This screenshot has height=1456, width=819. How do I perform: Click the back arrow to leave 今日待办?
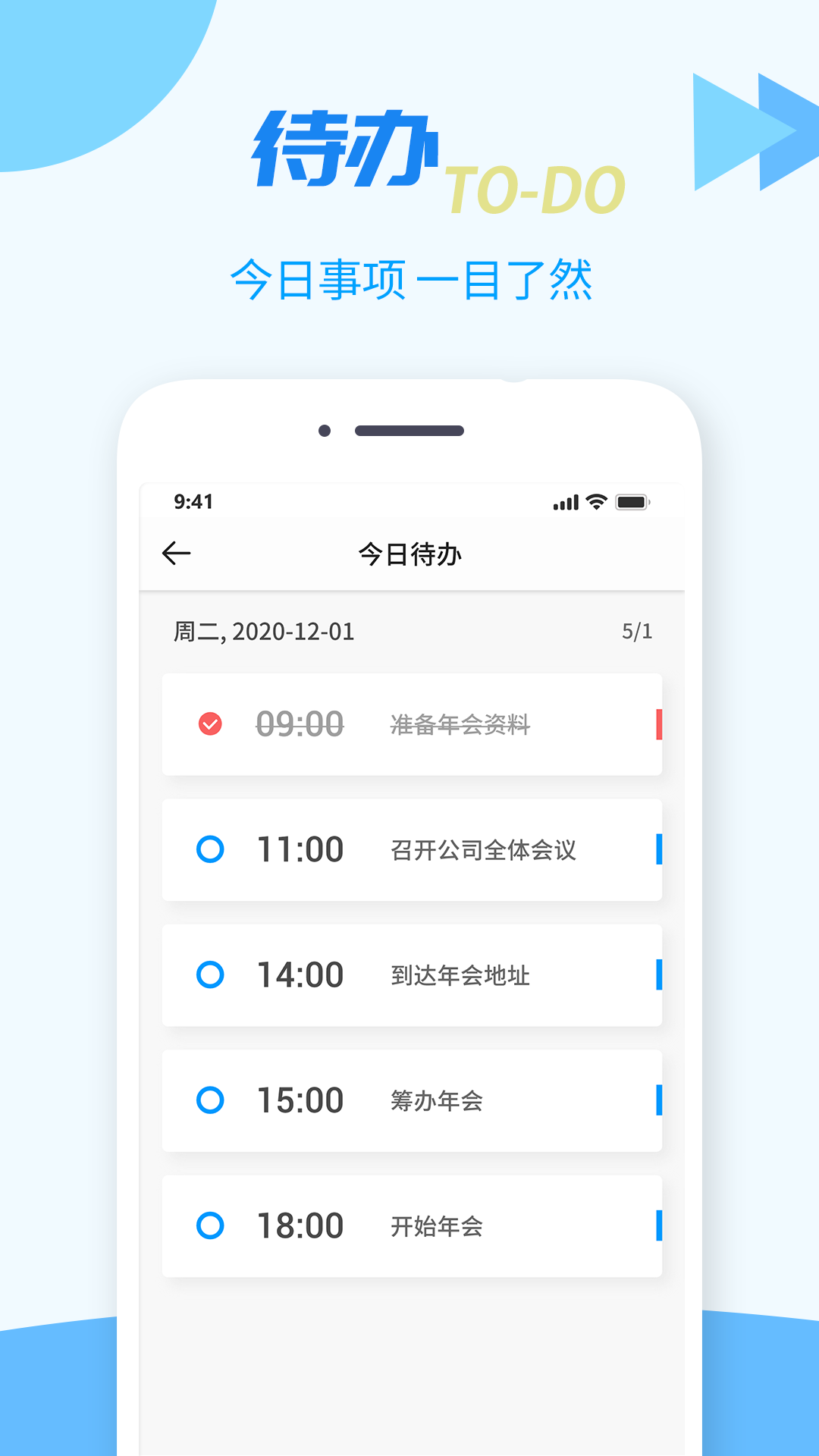click(x=176, y=554)
